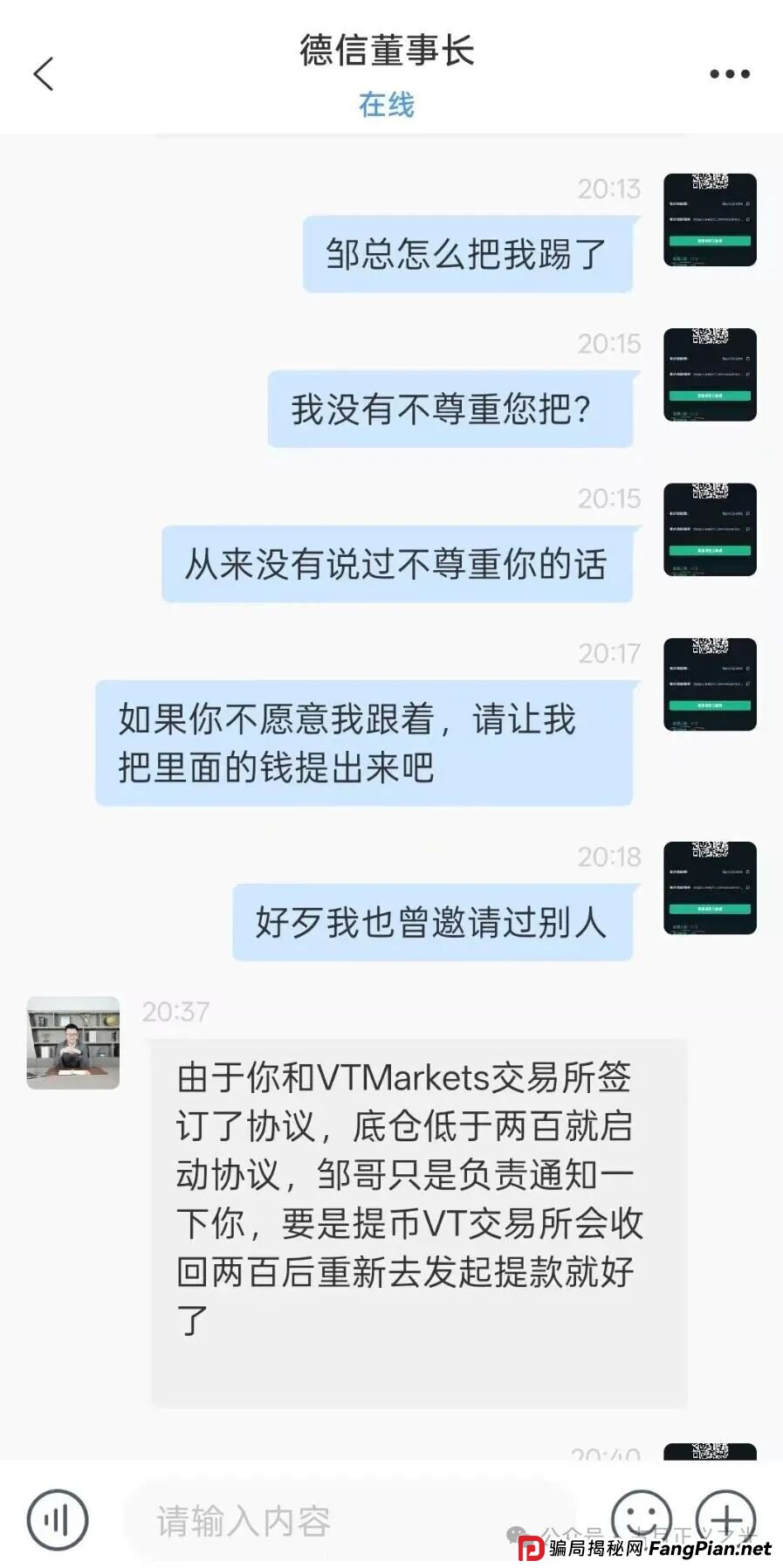Viewport: 783px width, 1568px height.
Task: Tap the QR code image sent at 20:13
Action: point(710,218)
